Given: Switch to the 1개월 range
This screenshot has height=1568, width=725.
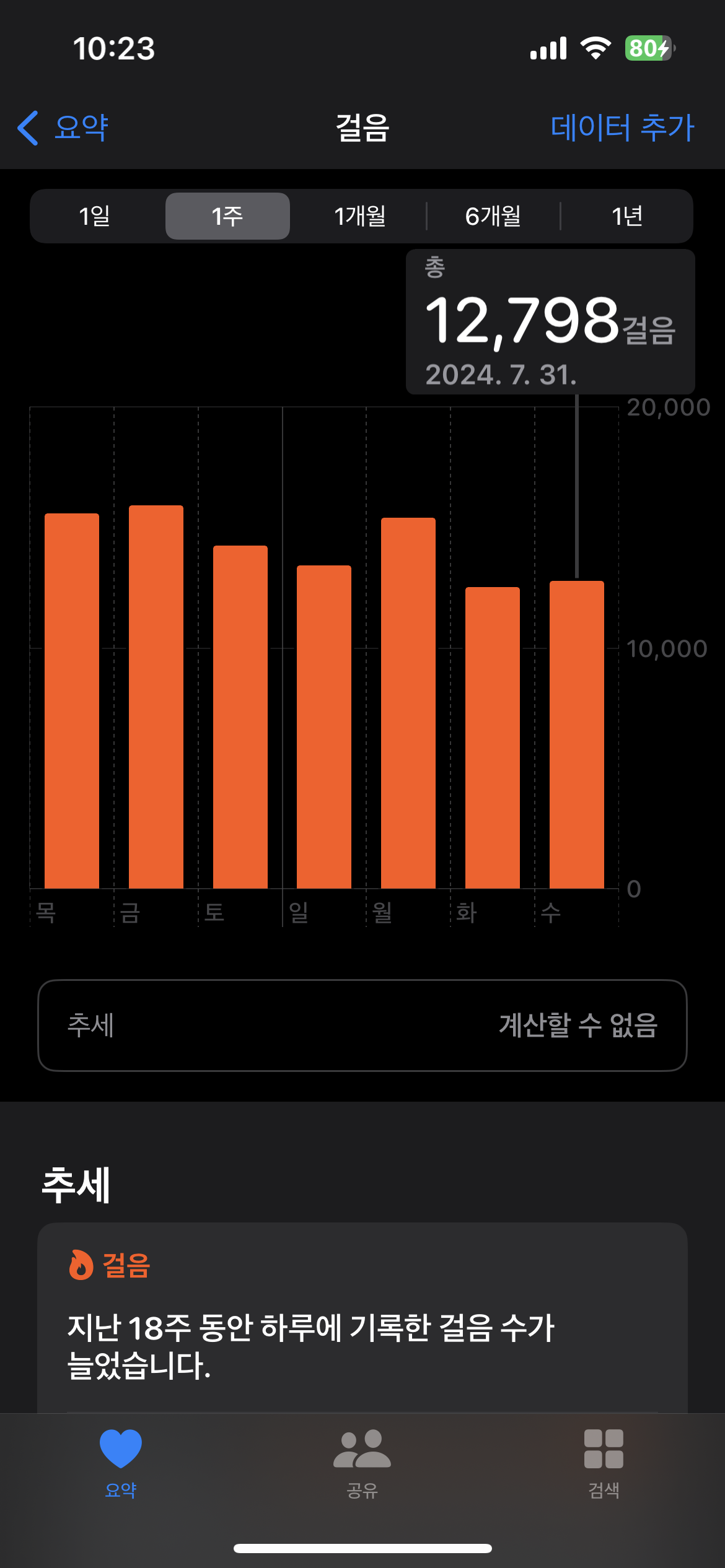Looking at the screenshot, I should tap(360, 216).
